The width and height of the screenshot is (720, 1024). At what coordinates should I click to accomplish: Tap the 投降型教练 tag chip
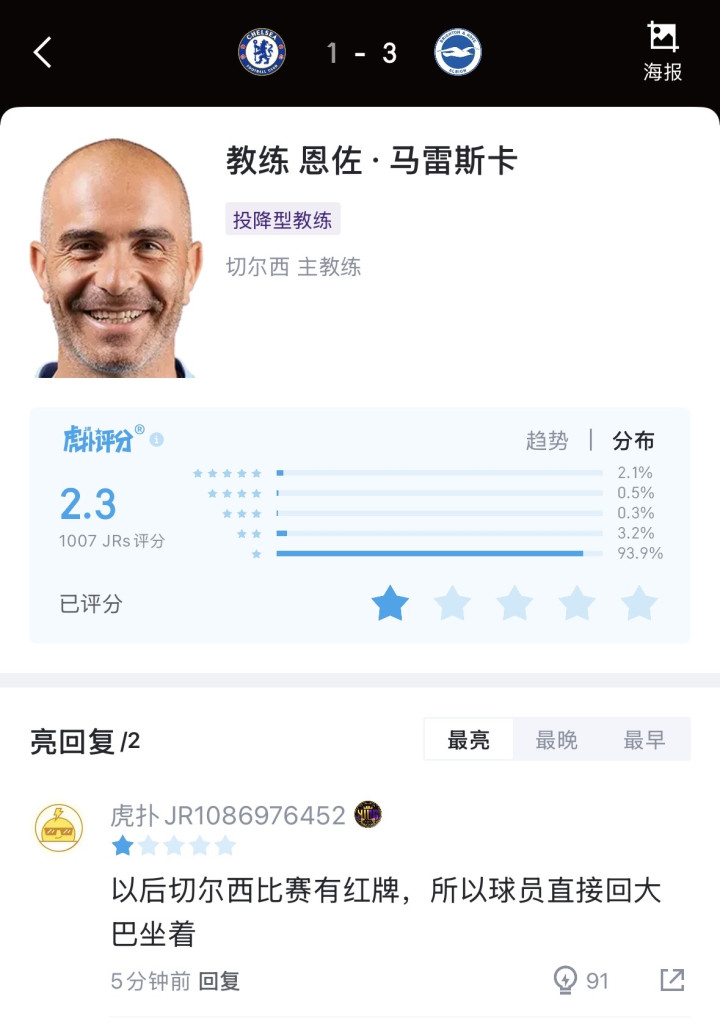(283, 220)
